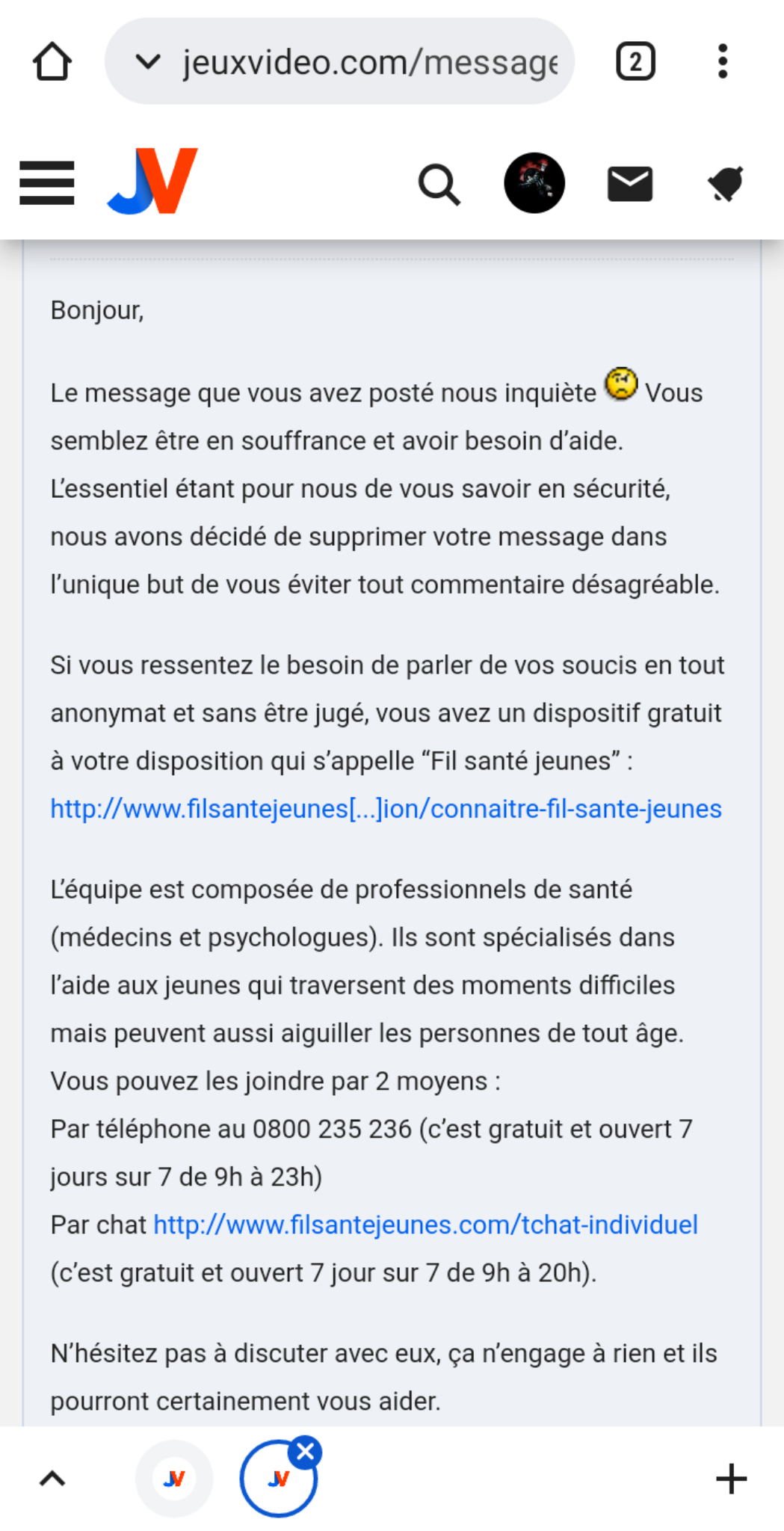This screenshot has width=784, height=1531.
Task: Go to the browser home page
Action: tap(52, 61)
